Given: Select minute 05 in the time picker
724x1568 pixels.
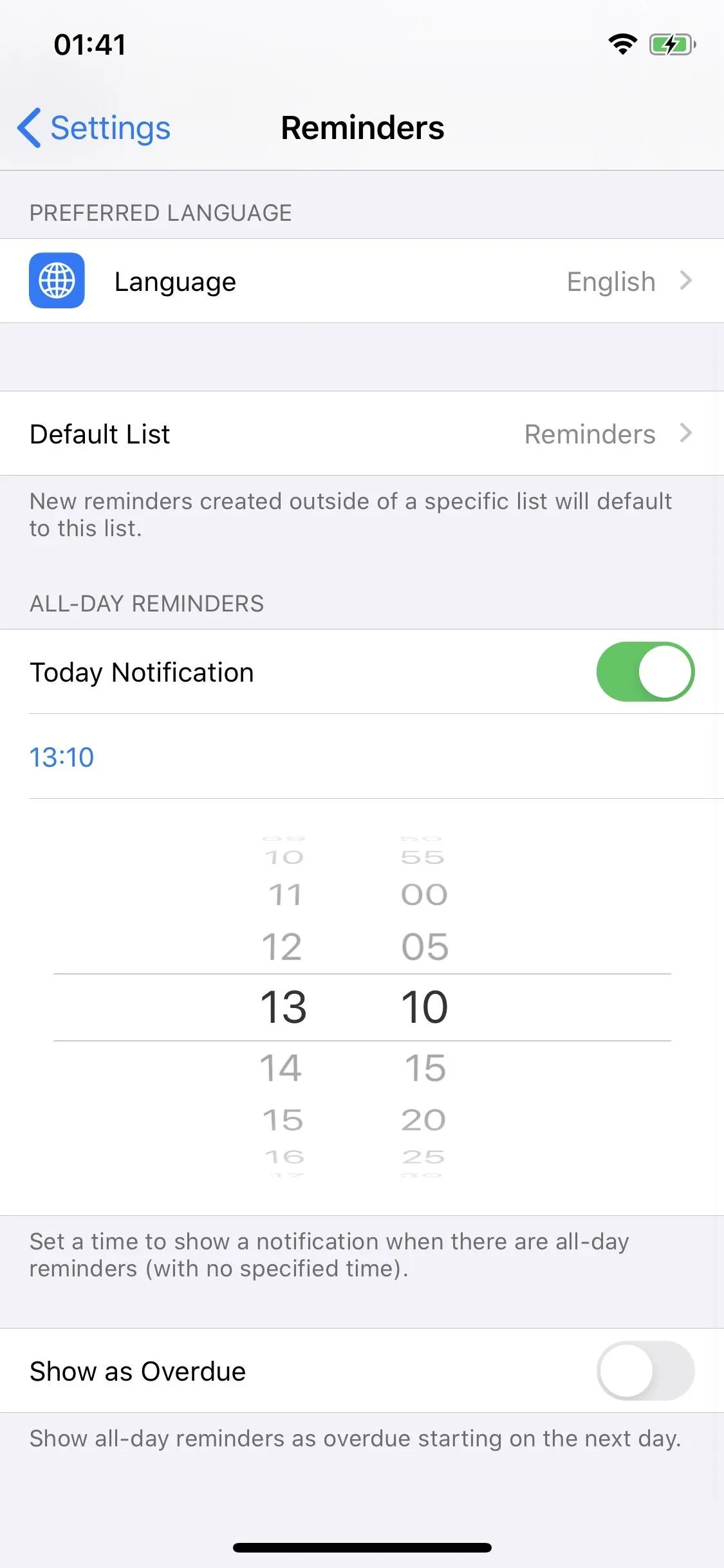Looking at the screenshot, I should click(425, 947).
